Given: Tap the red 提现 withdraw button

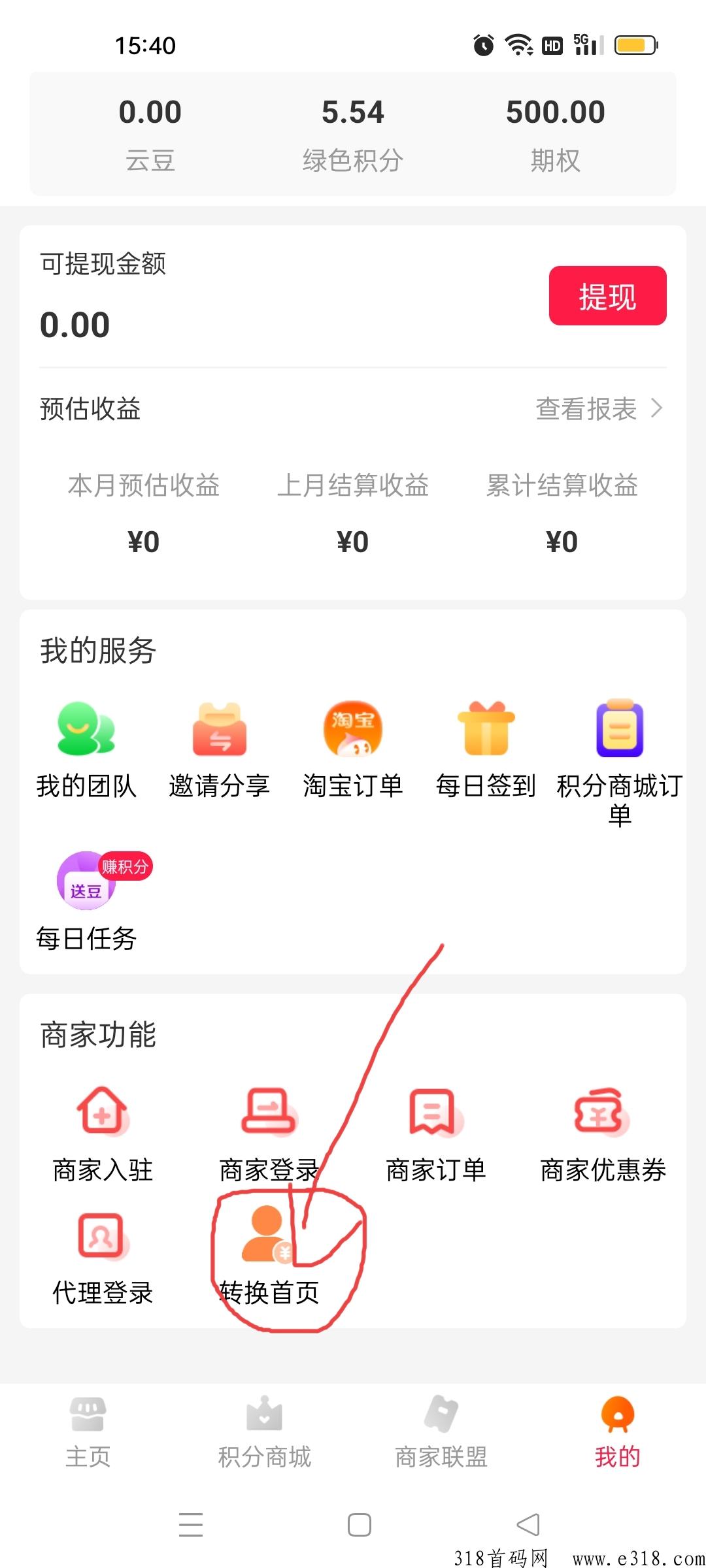Looking at the screenshot, I should coord(607,296).
